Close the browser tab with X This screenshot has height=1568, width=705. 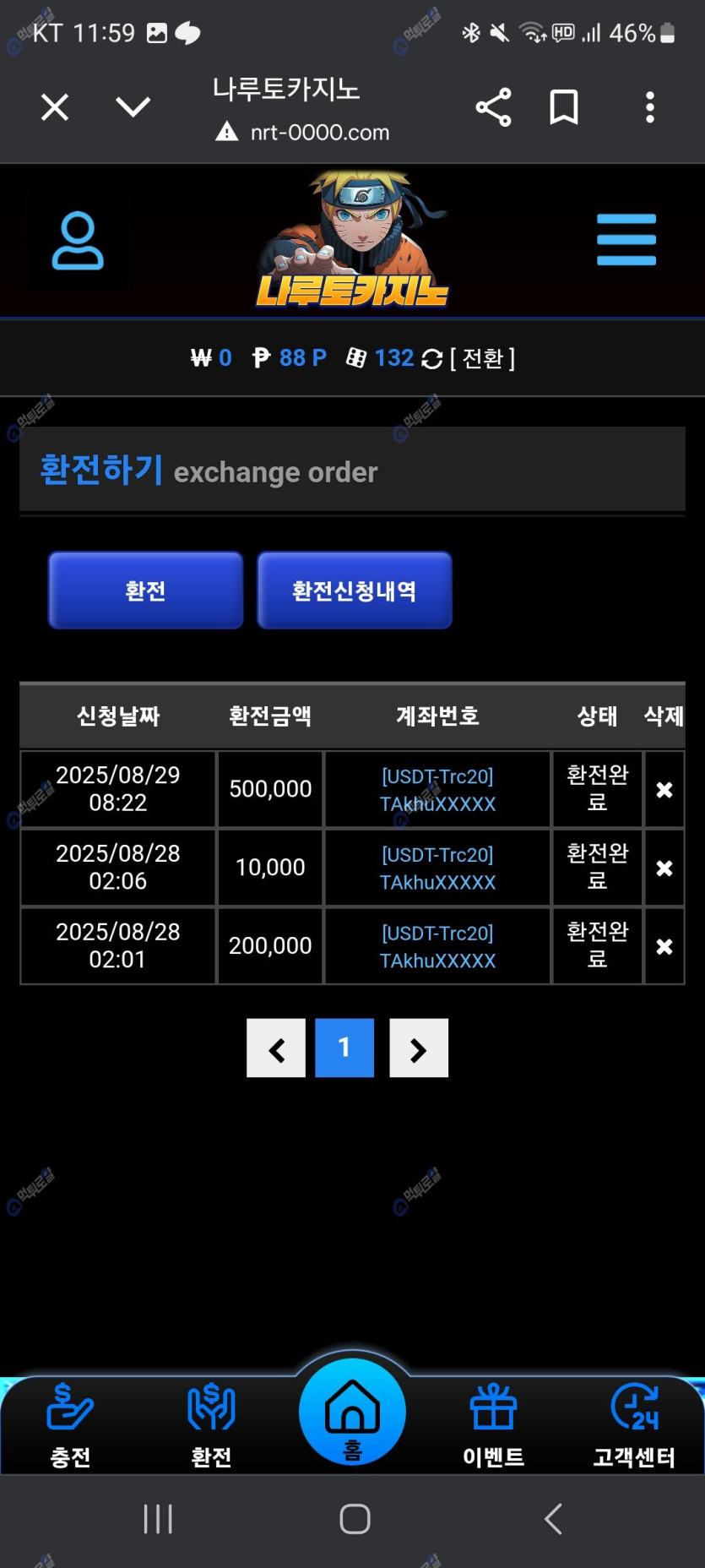(x=55, y=107)
